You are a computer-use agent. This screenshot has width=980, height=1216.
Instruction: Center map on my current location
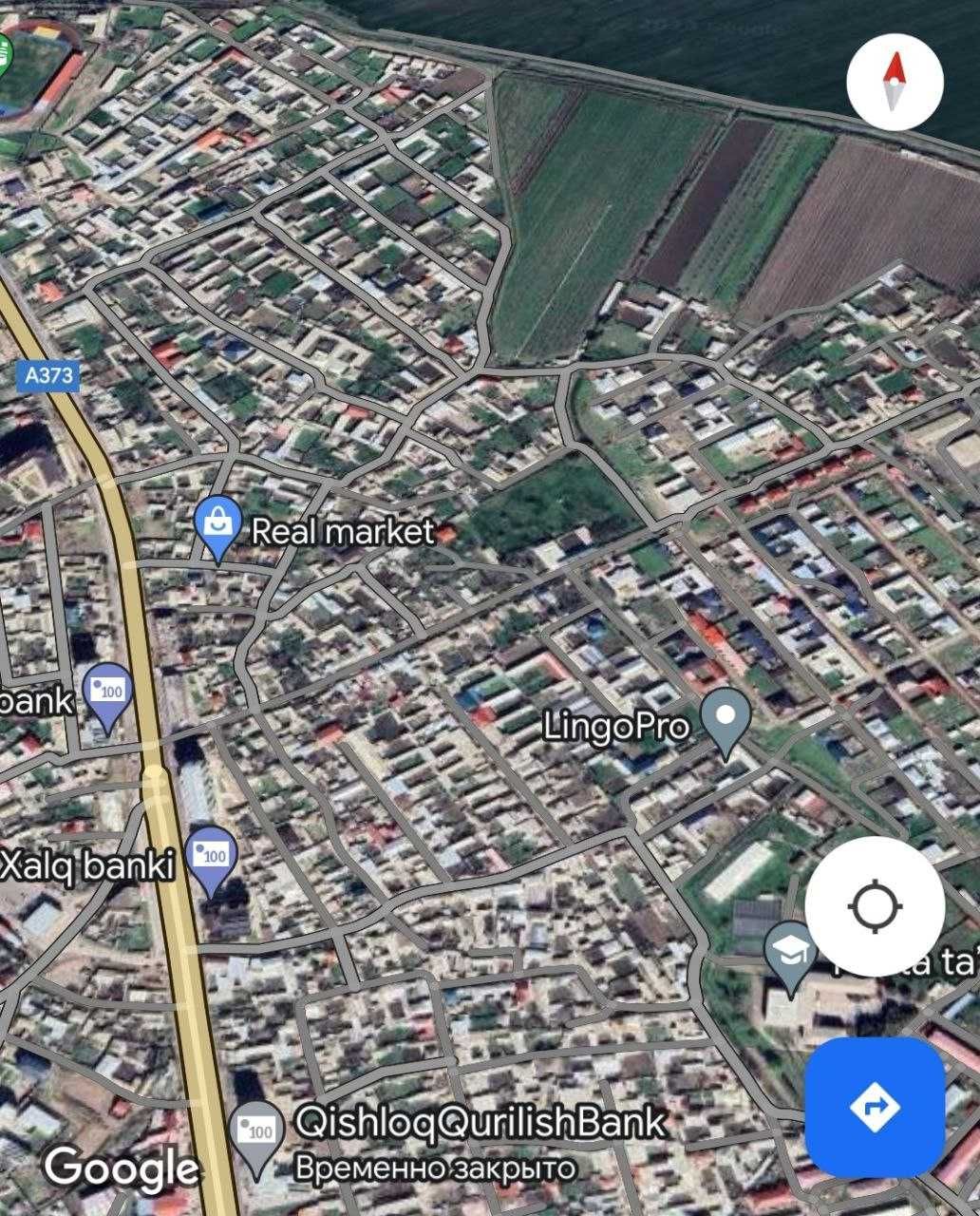click(875, 906)
